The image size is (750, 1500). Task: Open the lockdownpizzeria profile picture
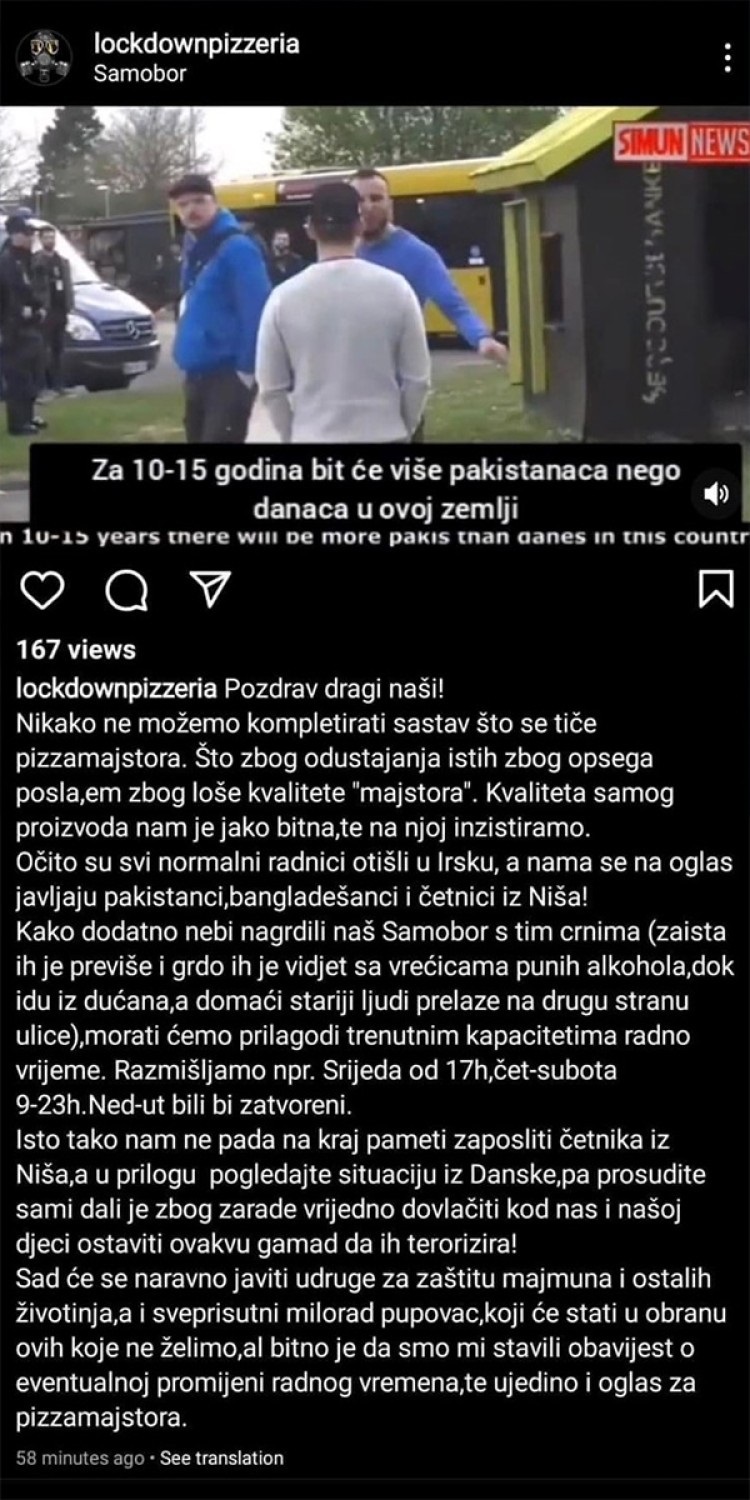(44, 58)
